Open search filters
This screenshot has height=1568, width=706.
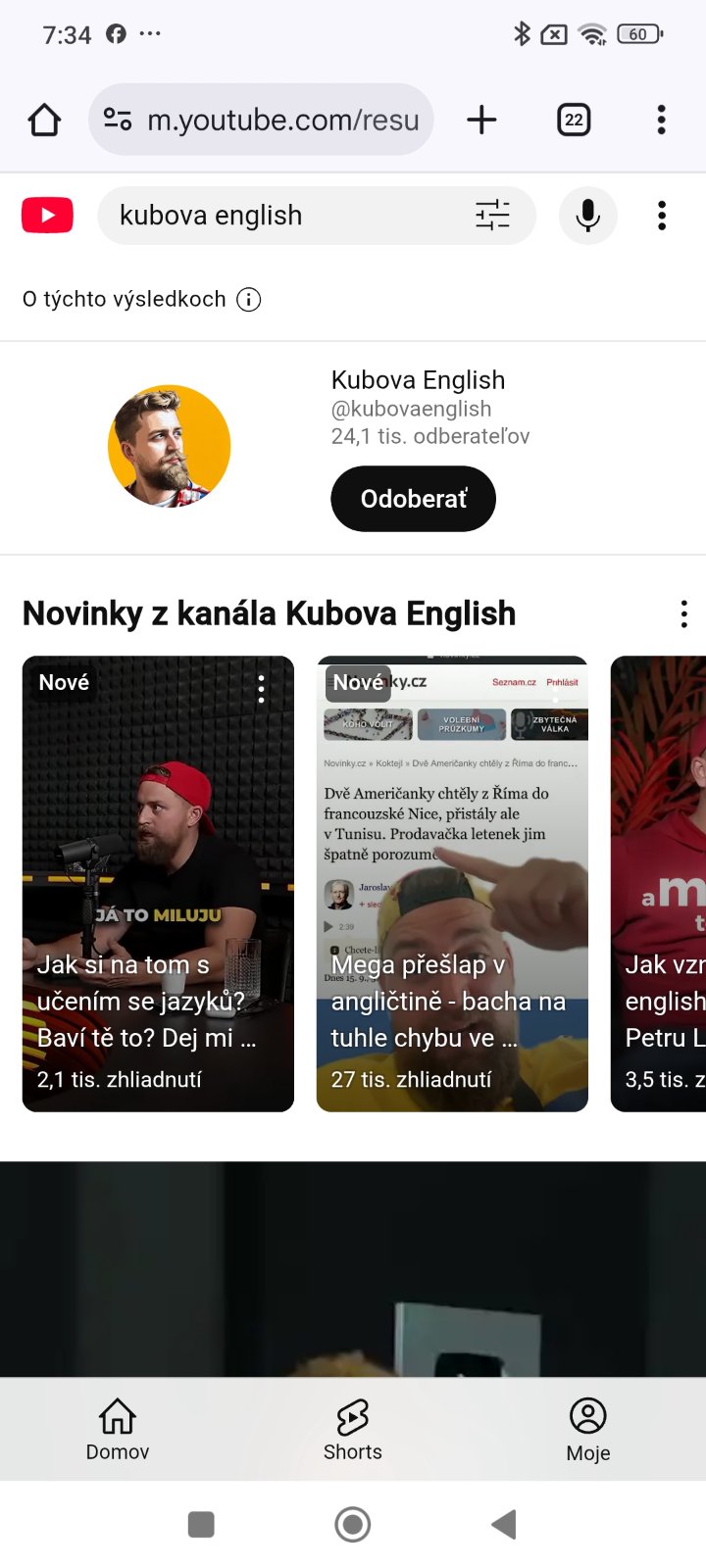(492, 216)
